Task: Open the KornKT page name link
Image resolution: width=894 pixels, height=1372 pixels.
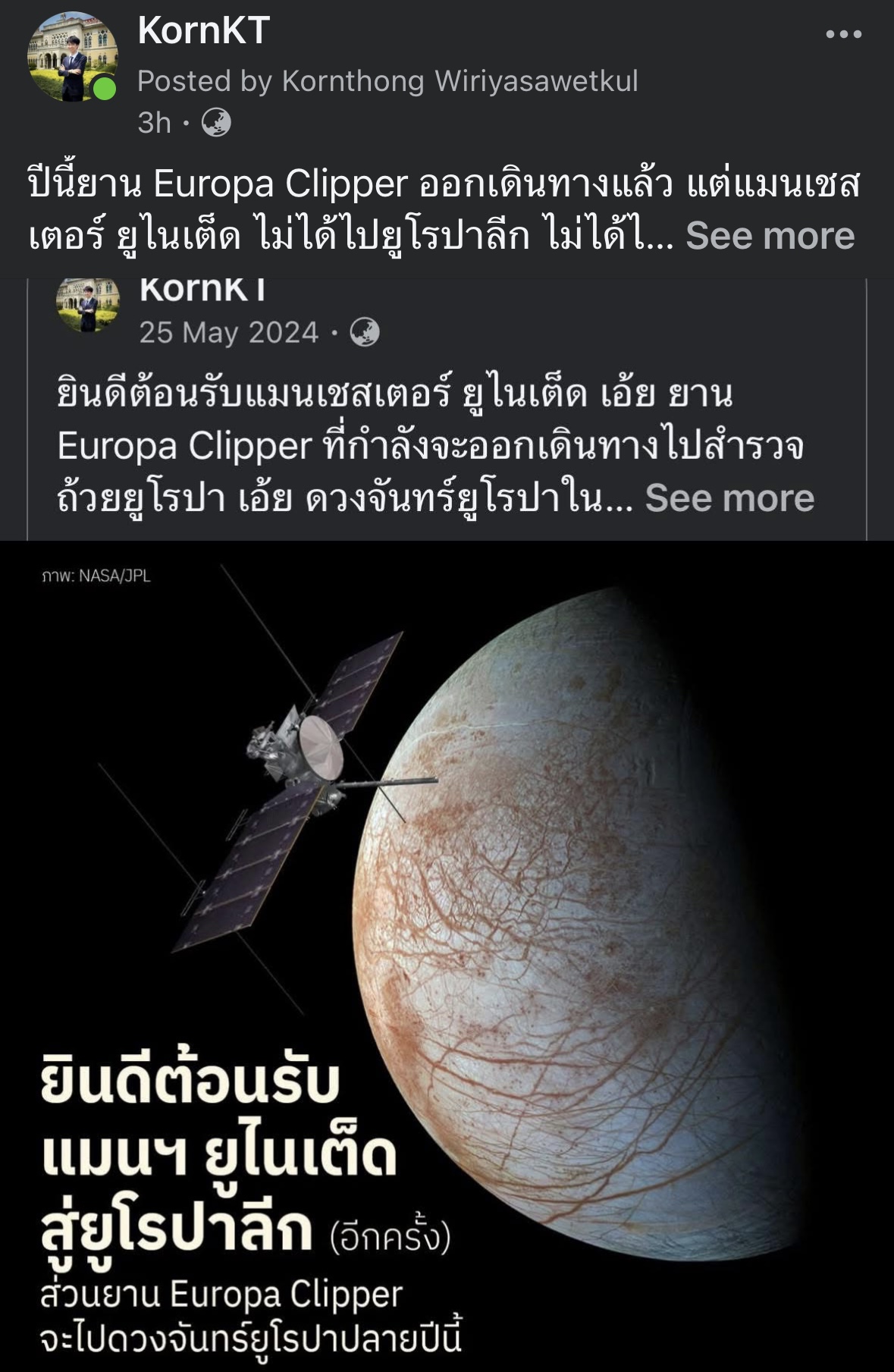Action: [203, 31]
